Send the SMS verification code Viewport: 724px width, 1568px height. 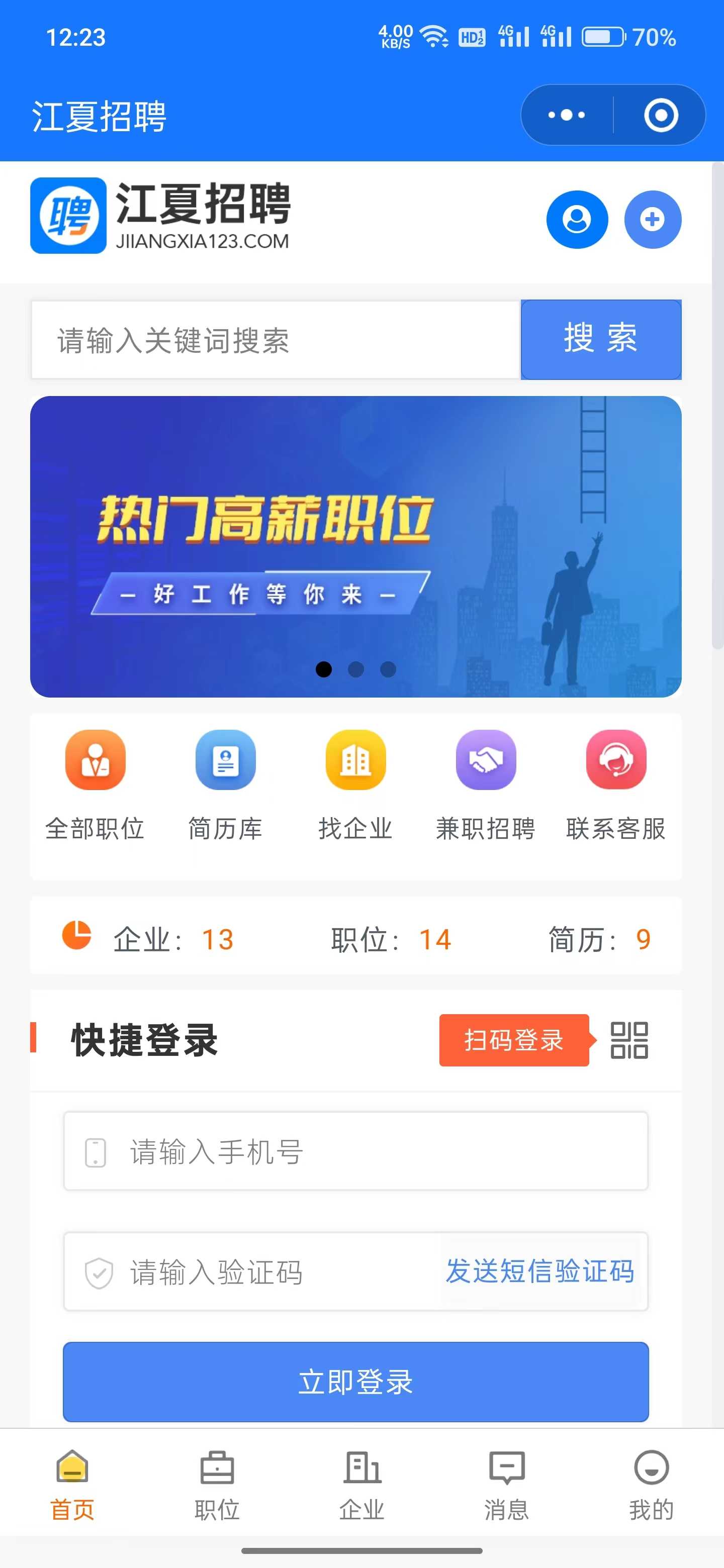[539, 1271]
